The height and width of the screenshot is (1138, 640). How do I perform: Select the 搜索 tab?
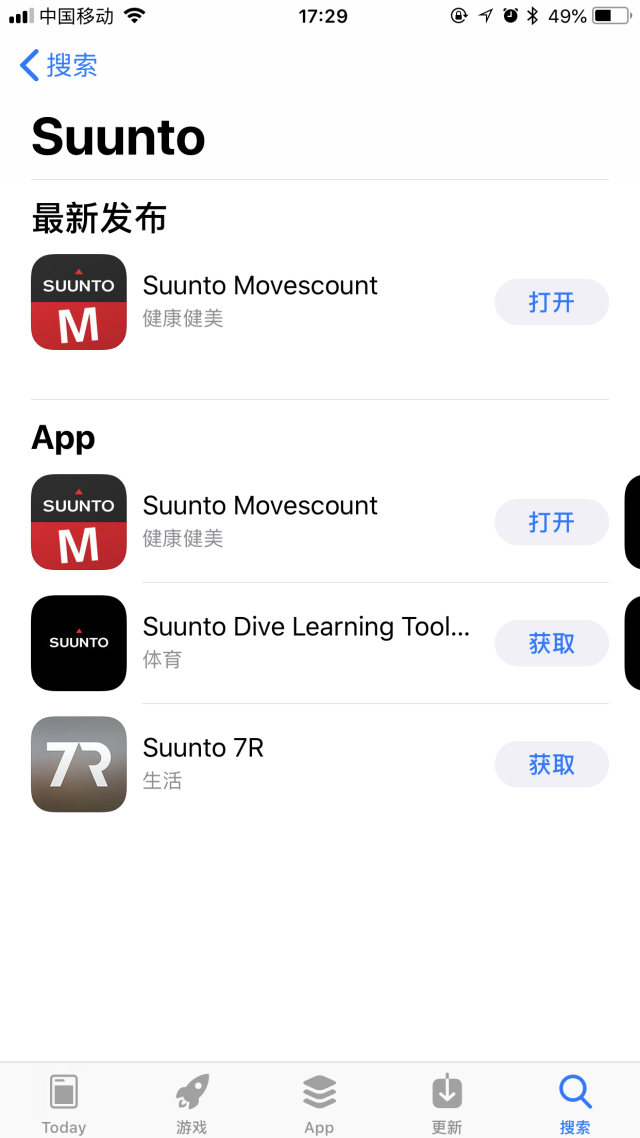tap(575, 1103)
